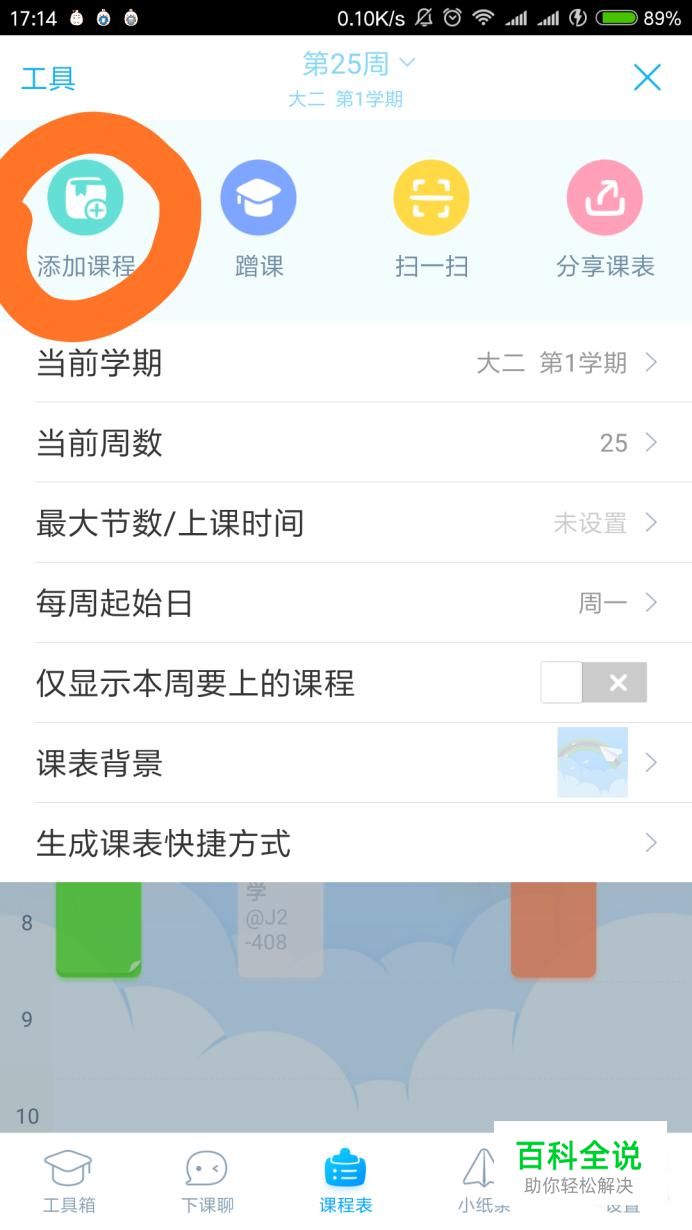The width and height of the screenshot is (692, 1230).
Task: Go to 下课聊 tab
Action: pos(207,1181)
